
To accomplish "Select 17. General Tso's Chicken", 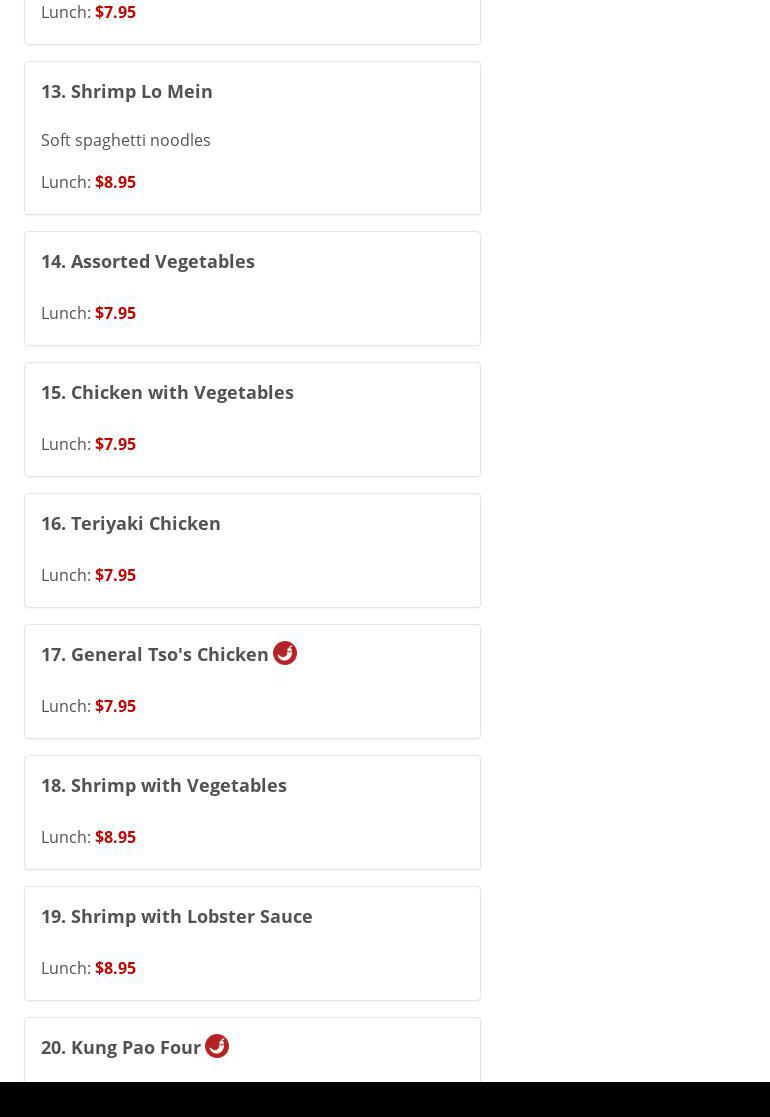I will pyautogui.click(x=155, y=654).
